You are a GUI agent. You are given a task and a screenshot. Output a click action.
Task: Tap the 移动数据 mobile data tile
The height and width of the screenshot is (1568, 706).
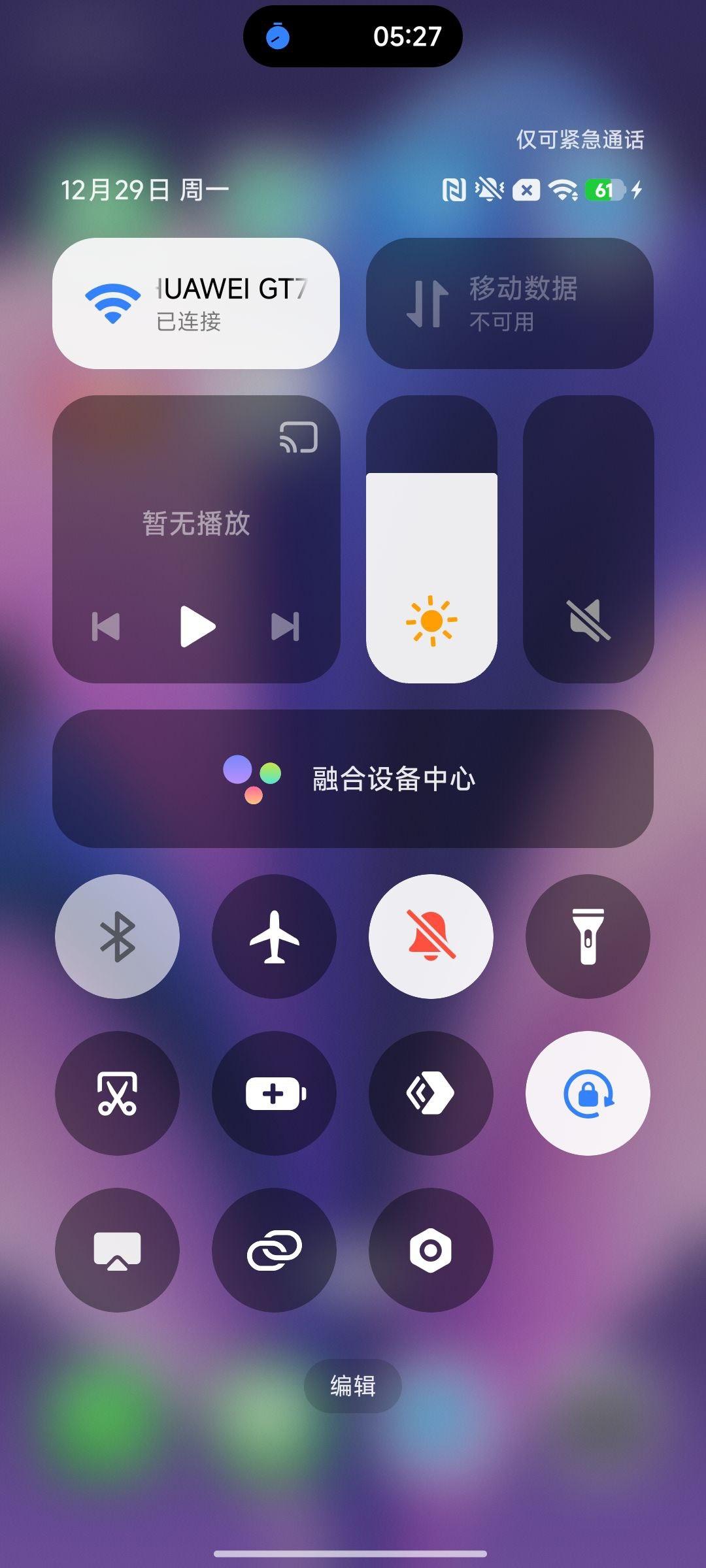[510, 304]
